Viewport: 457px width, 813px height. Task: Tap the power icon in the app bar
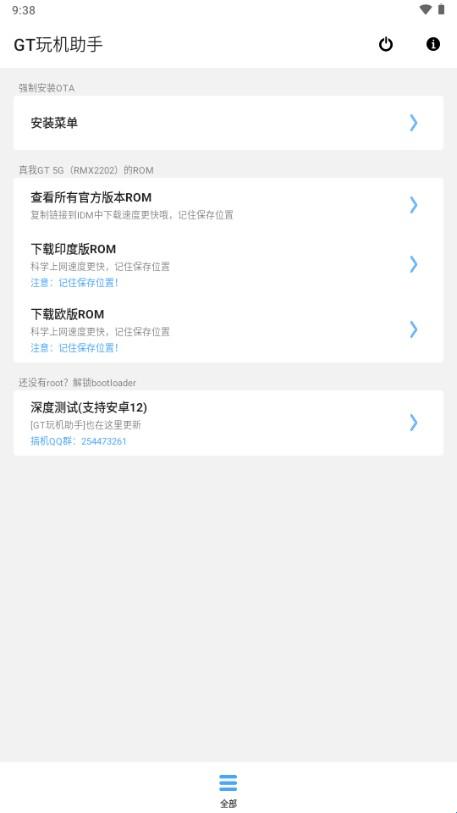coord(385,45)
